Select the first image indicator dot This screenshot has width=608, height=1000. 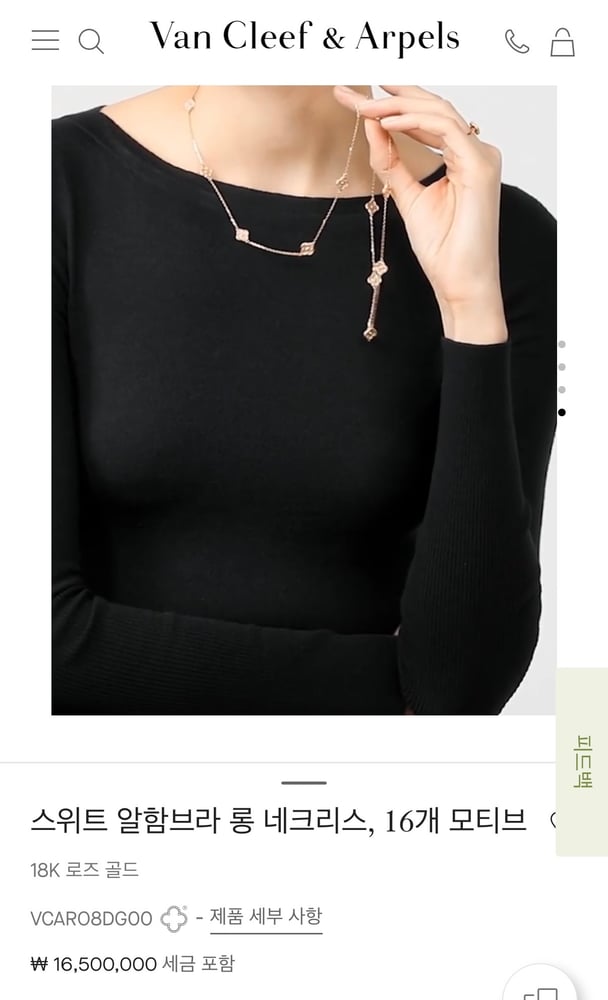[x=561, y=344]
